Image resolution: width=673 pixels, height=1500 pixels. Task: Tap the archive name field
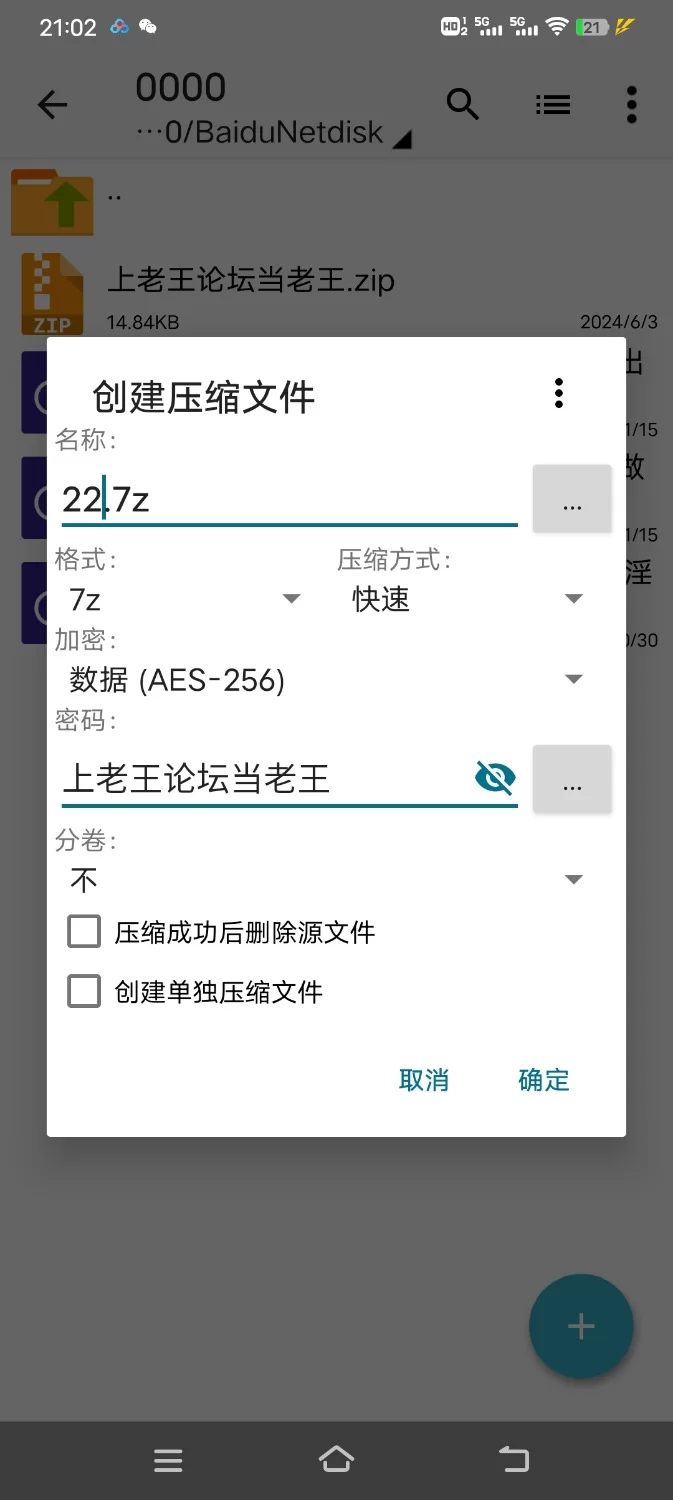pyautogui.click(x=288, y=499)
